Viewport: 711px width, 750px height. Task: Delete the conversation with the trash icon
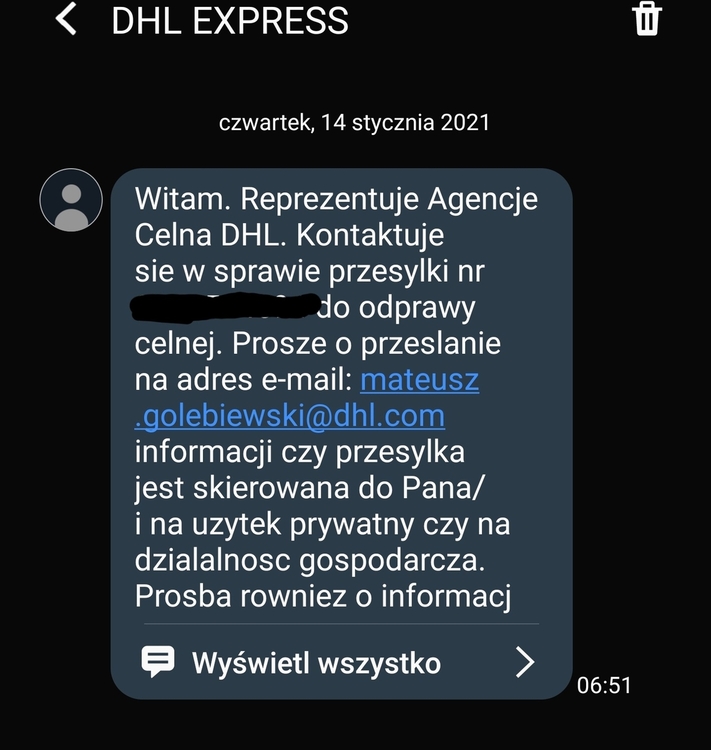point(648,20)
